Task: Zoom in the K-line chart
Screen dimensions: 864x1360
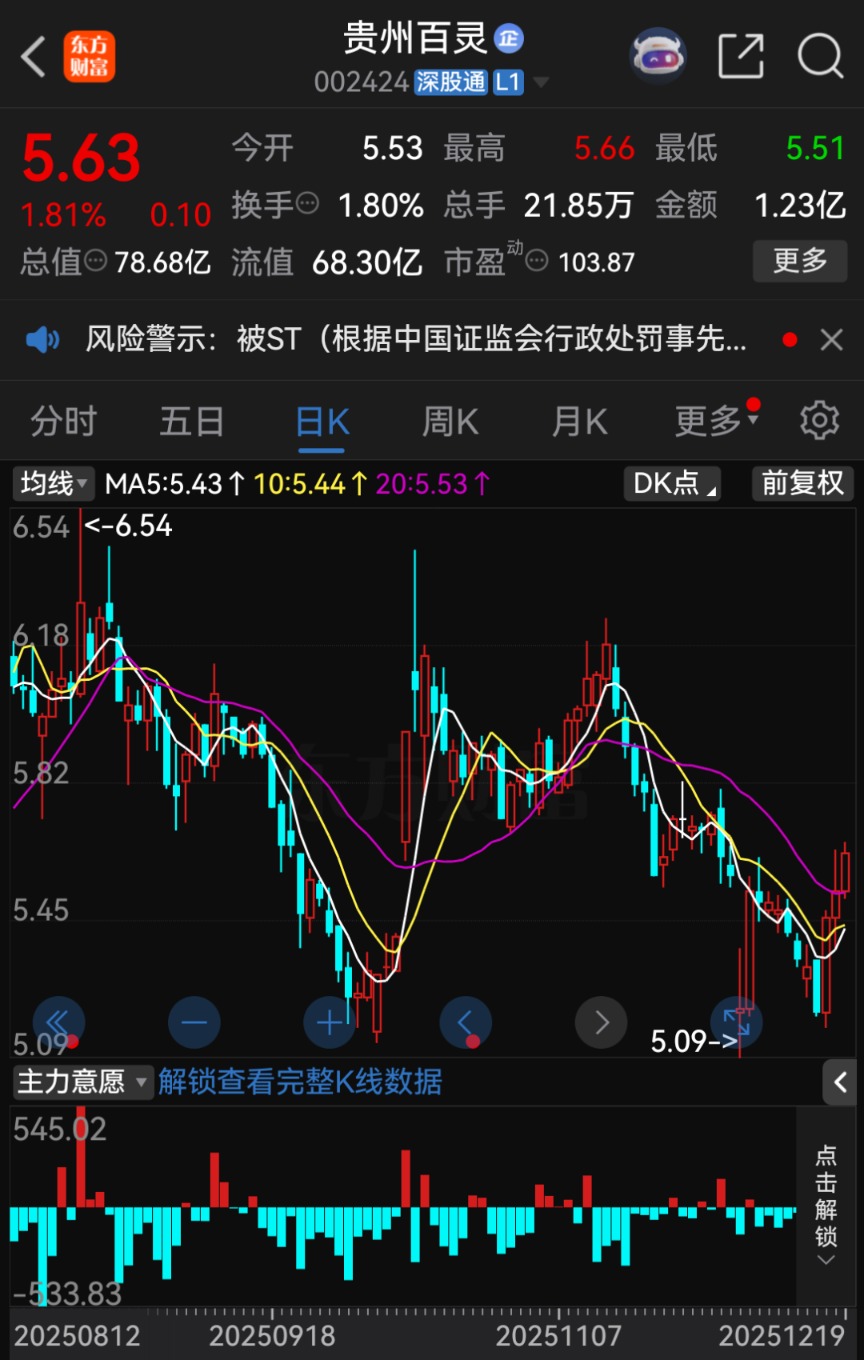Action: (x=329, y=1023)
